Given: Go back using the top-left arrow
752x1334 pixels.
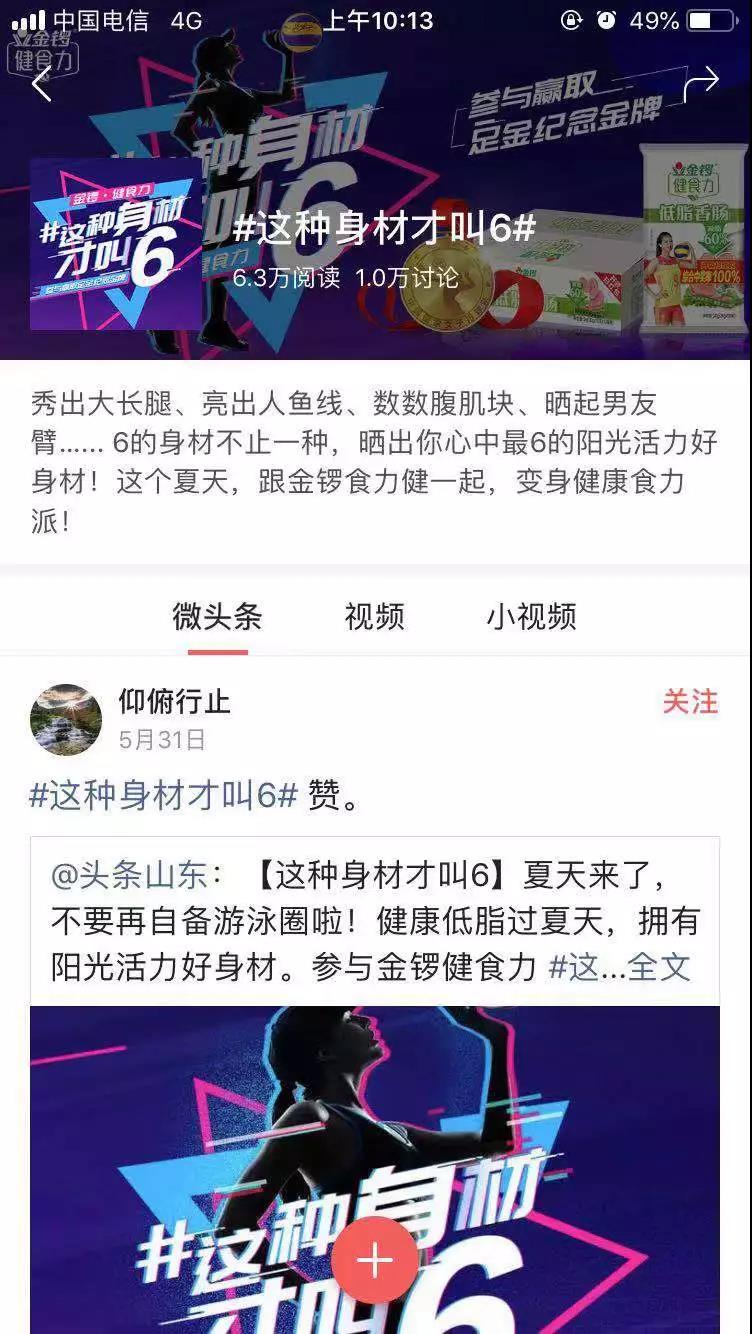Looking at the screenshot, I should point(42,85).
